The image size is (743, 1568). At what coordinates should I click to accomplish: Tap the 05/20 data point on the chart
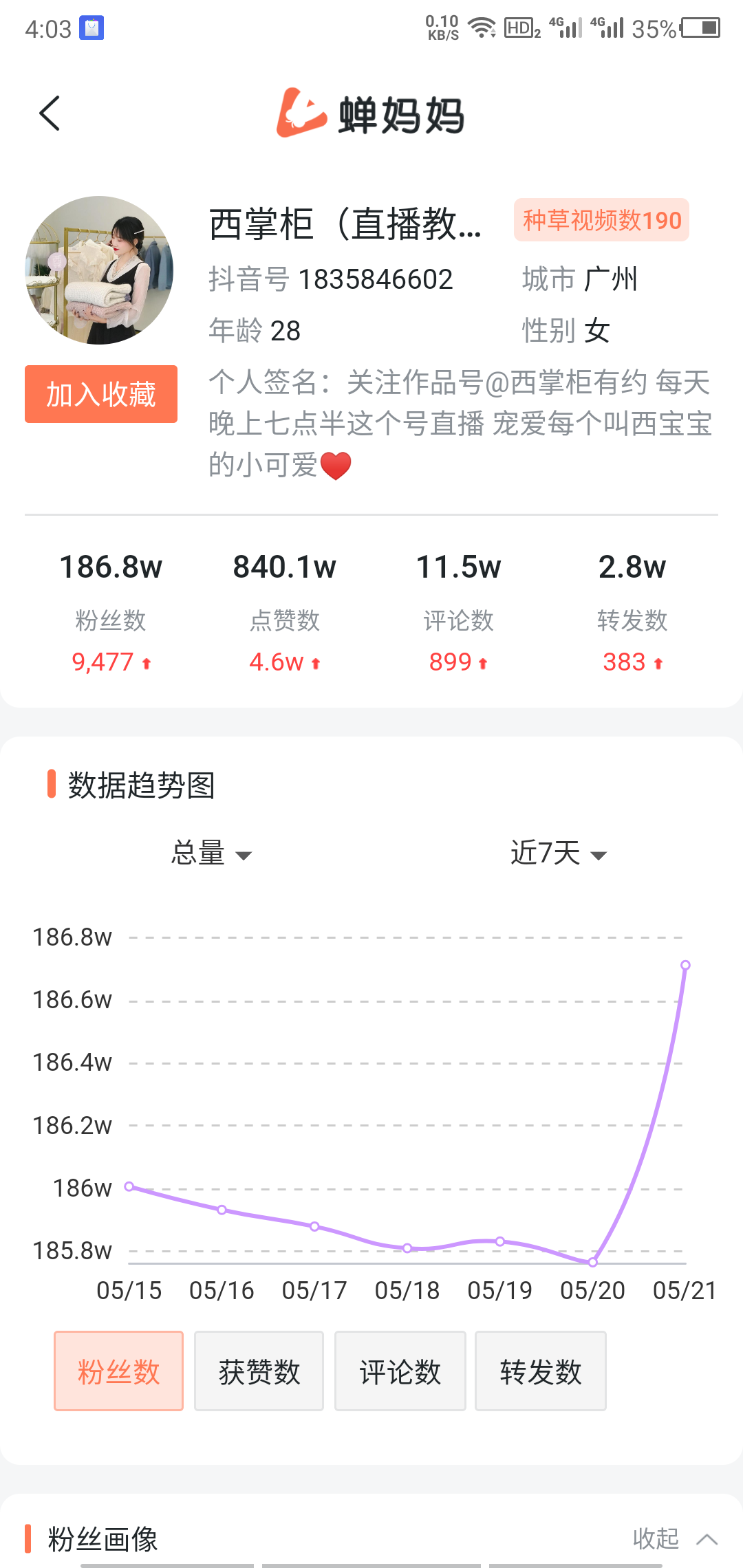pos(593,1262)
